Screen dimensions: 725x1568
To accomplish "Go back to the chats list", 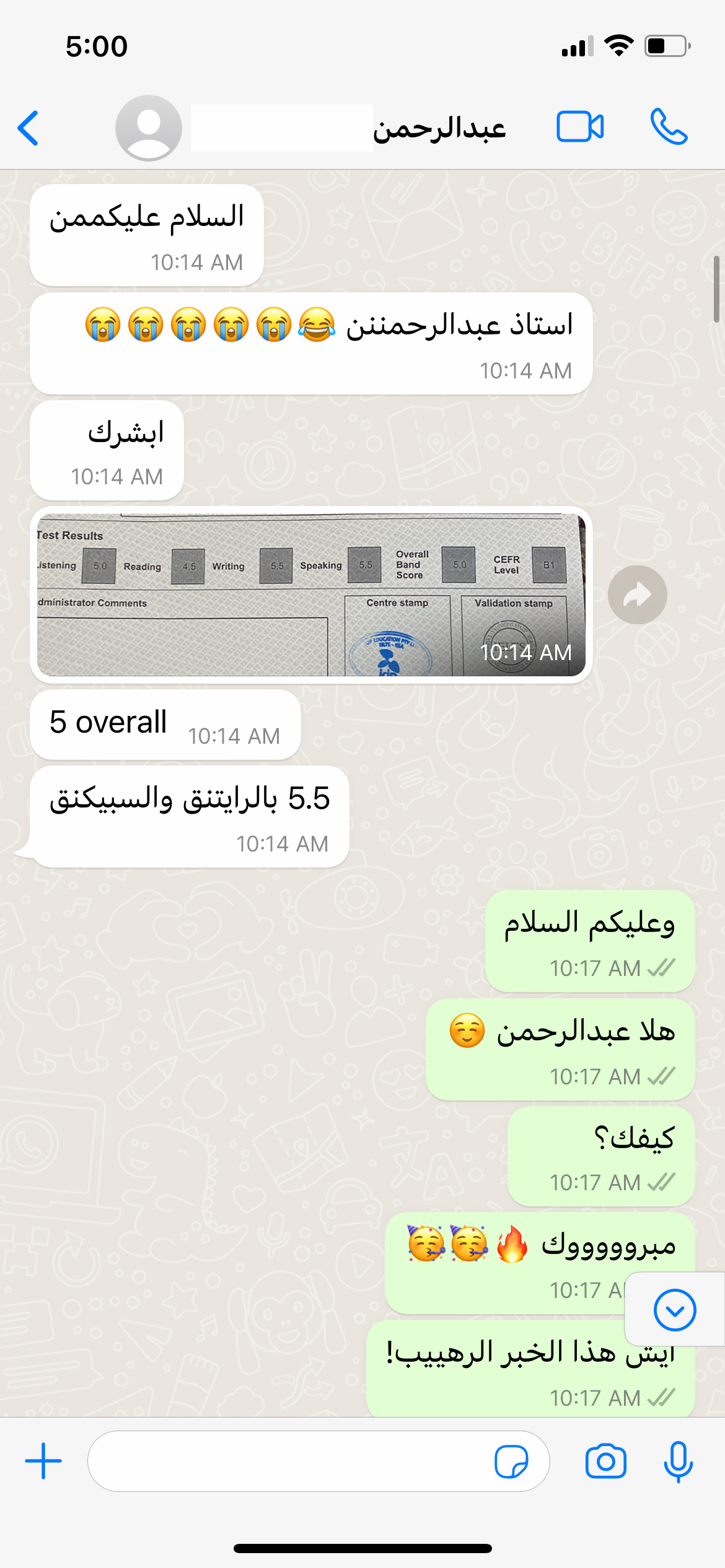I will coord(29,128).
